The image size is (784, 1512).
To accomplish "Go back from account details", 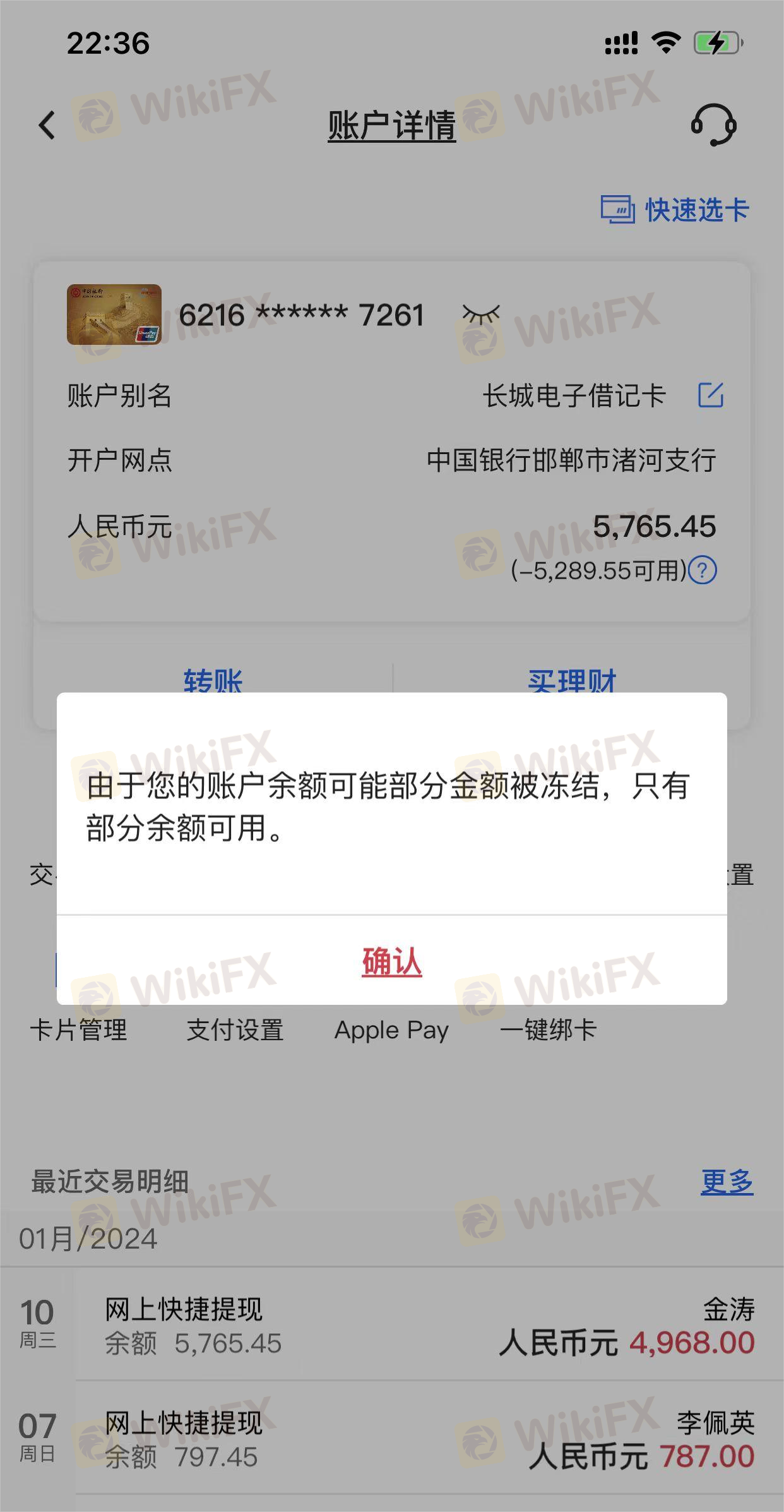I will [x=47, y=125].
